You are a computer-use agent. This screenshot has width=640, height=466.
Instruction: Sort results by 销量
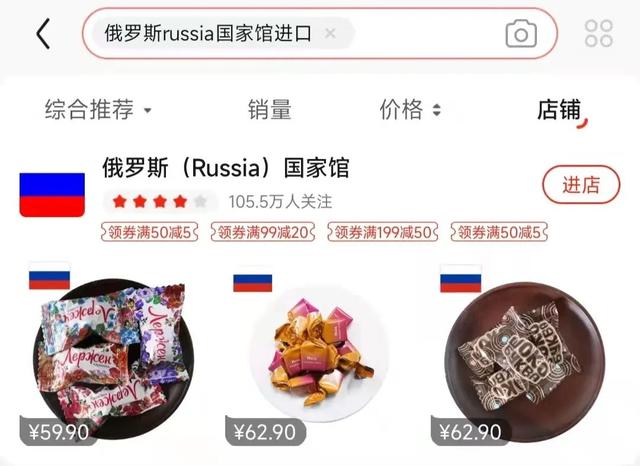pyautogui.click(x=269, y=110)
